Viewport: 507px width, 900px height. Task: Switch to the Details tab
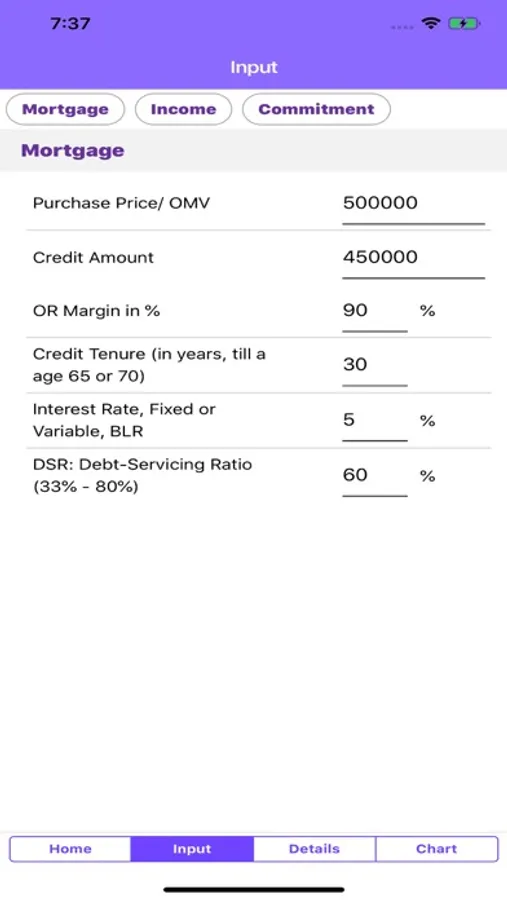[314, 849]
